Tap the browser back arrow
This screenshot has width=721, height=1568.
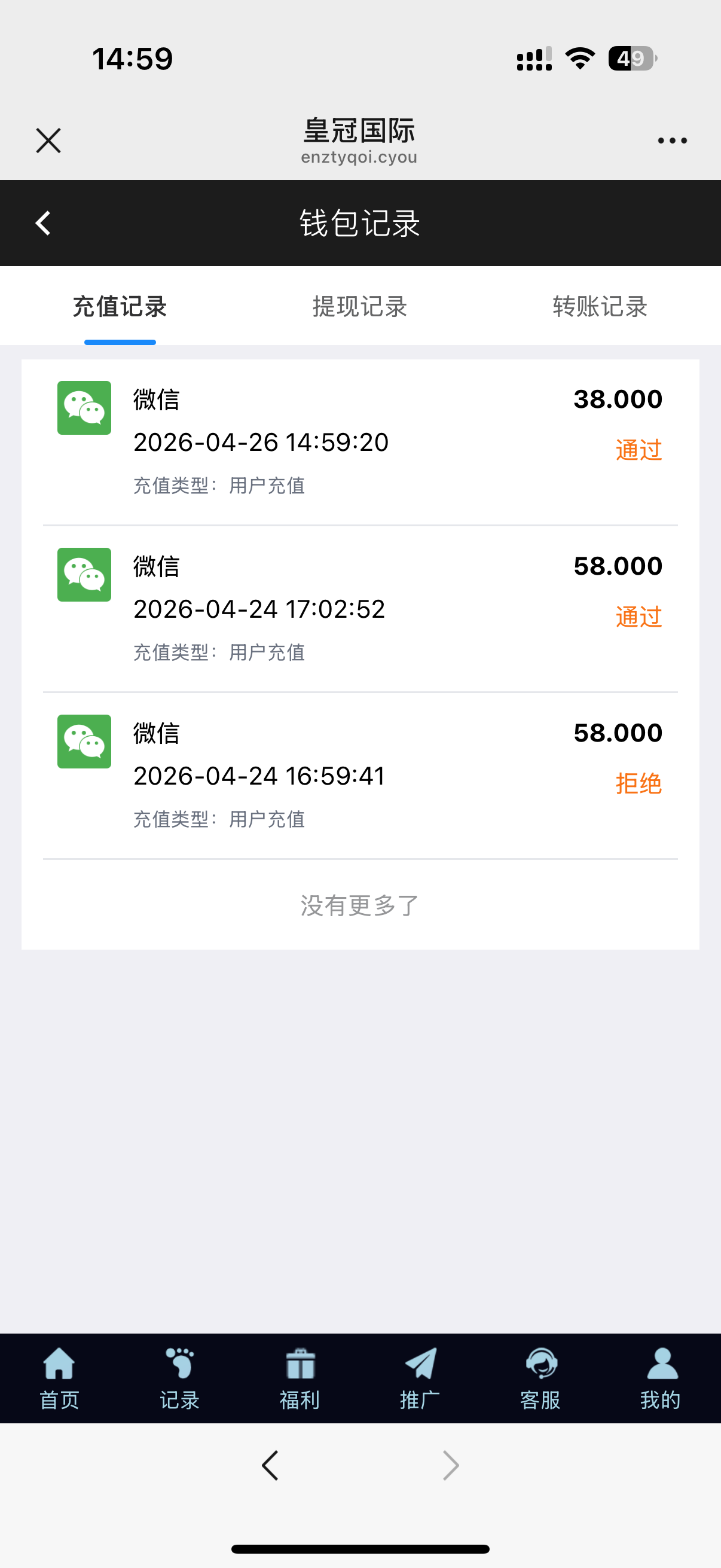coord(270,1466)
